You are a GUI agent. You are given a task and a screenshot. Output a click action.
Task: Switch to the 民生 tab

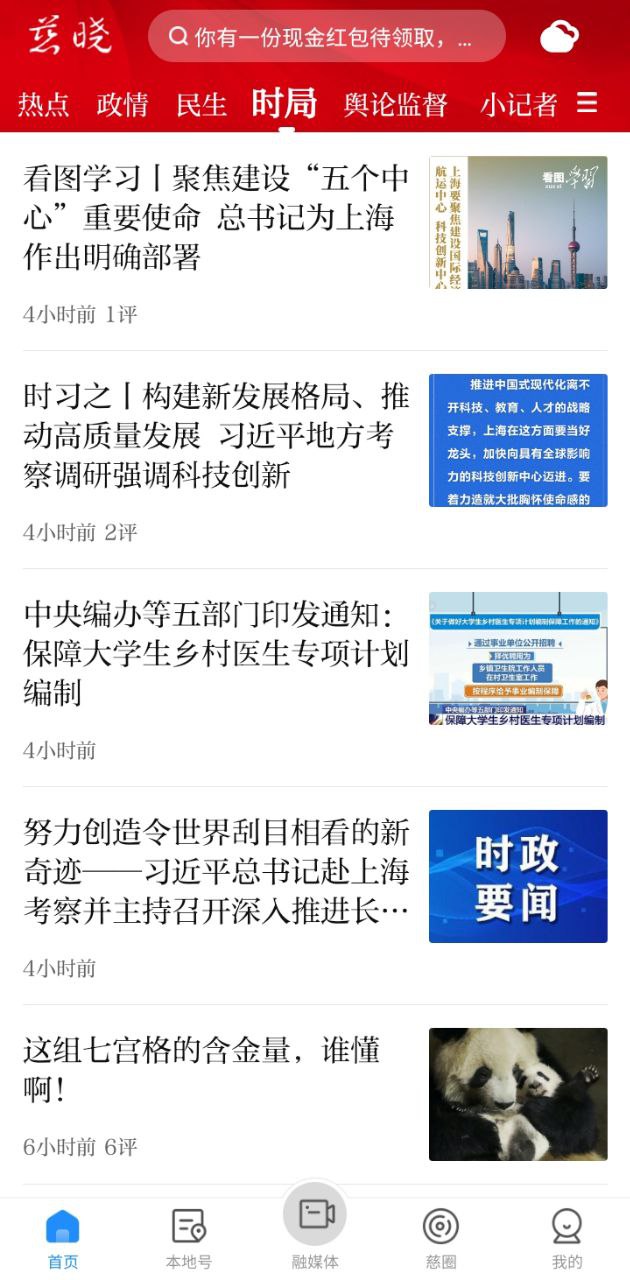click(202, 104)
